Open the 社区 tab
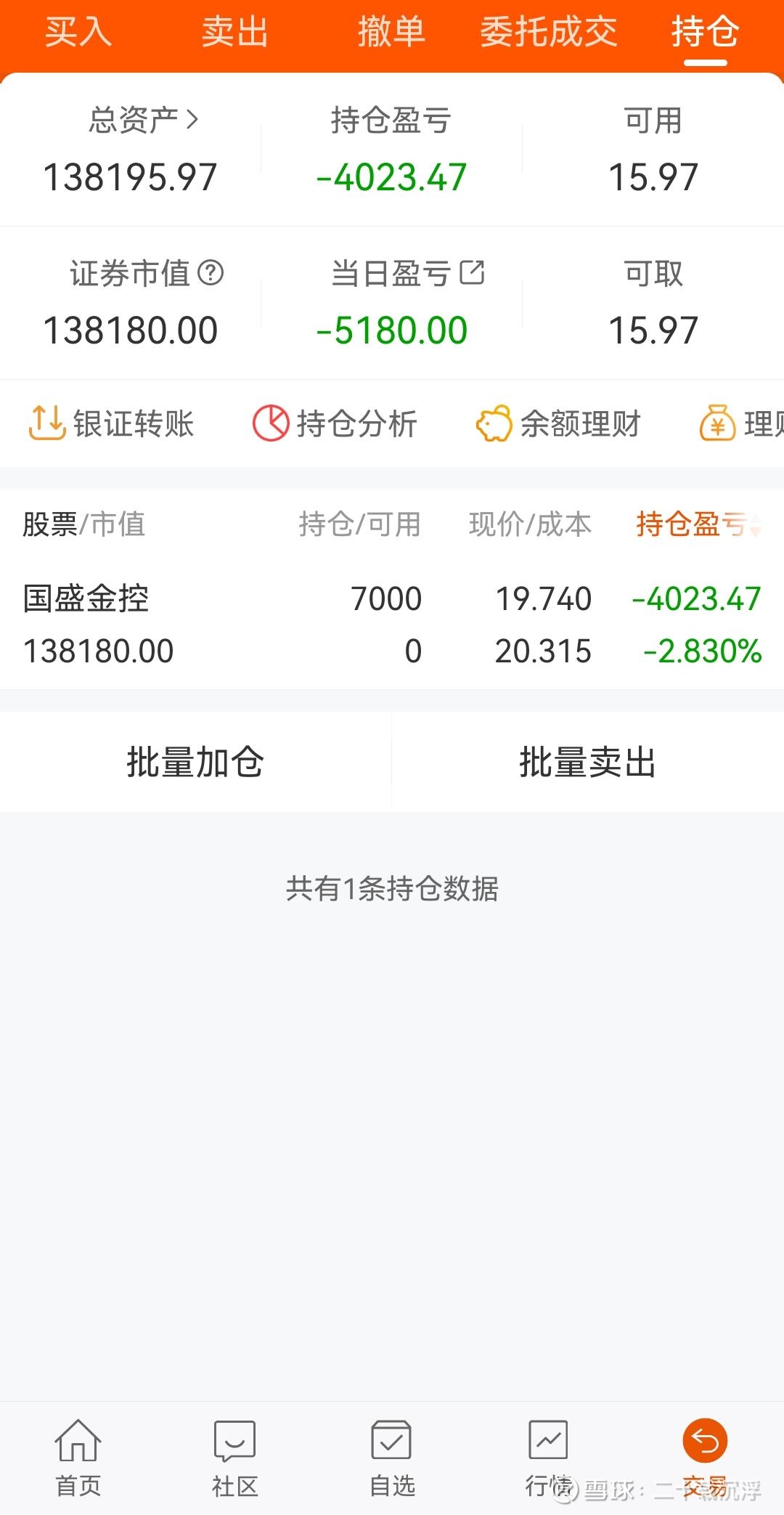Screen dimensions: 784x1515 pos(235,1458)
